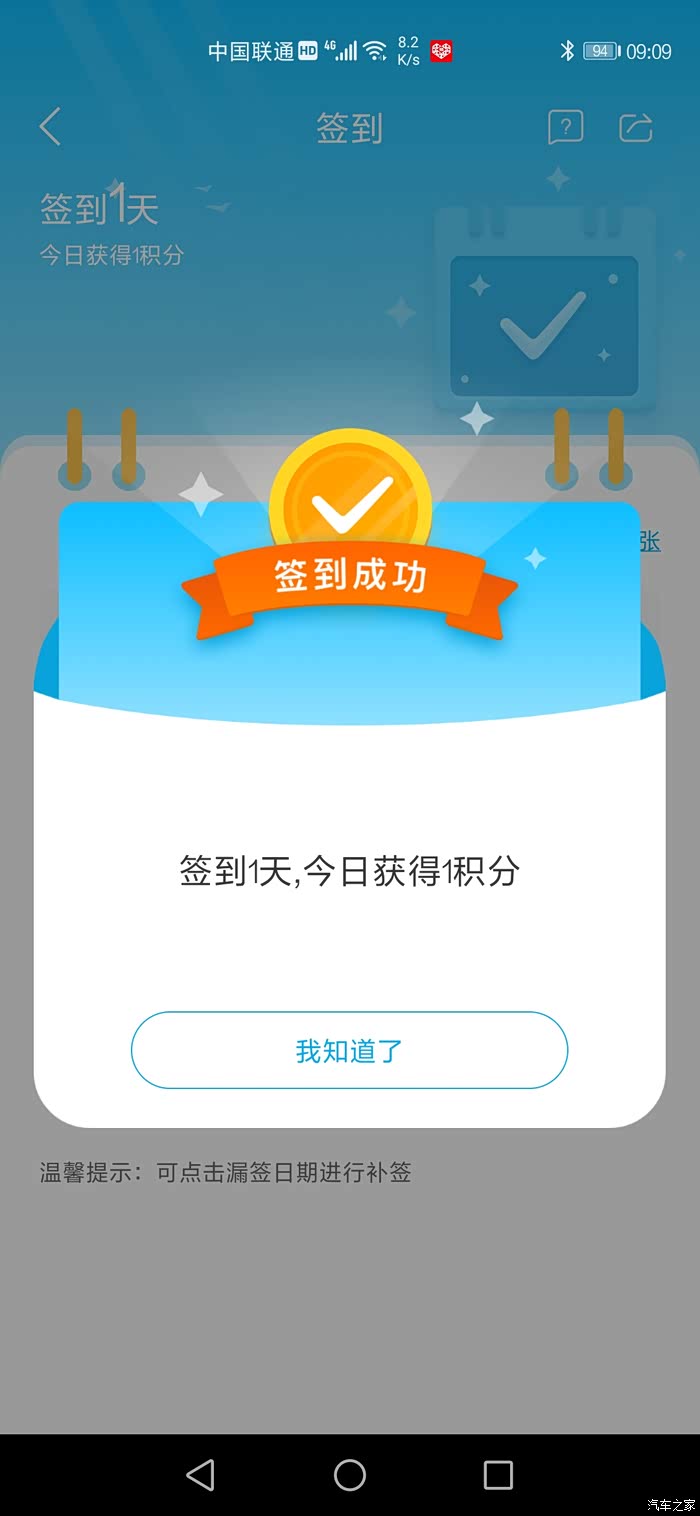Go back from the 签到 page
Image resolution: width=700 pixels, height=1516 pixels.
point(51,128)
